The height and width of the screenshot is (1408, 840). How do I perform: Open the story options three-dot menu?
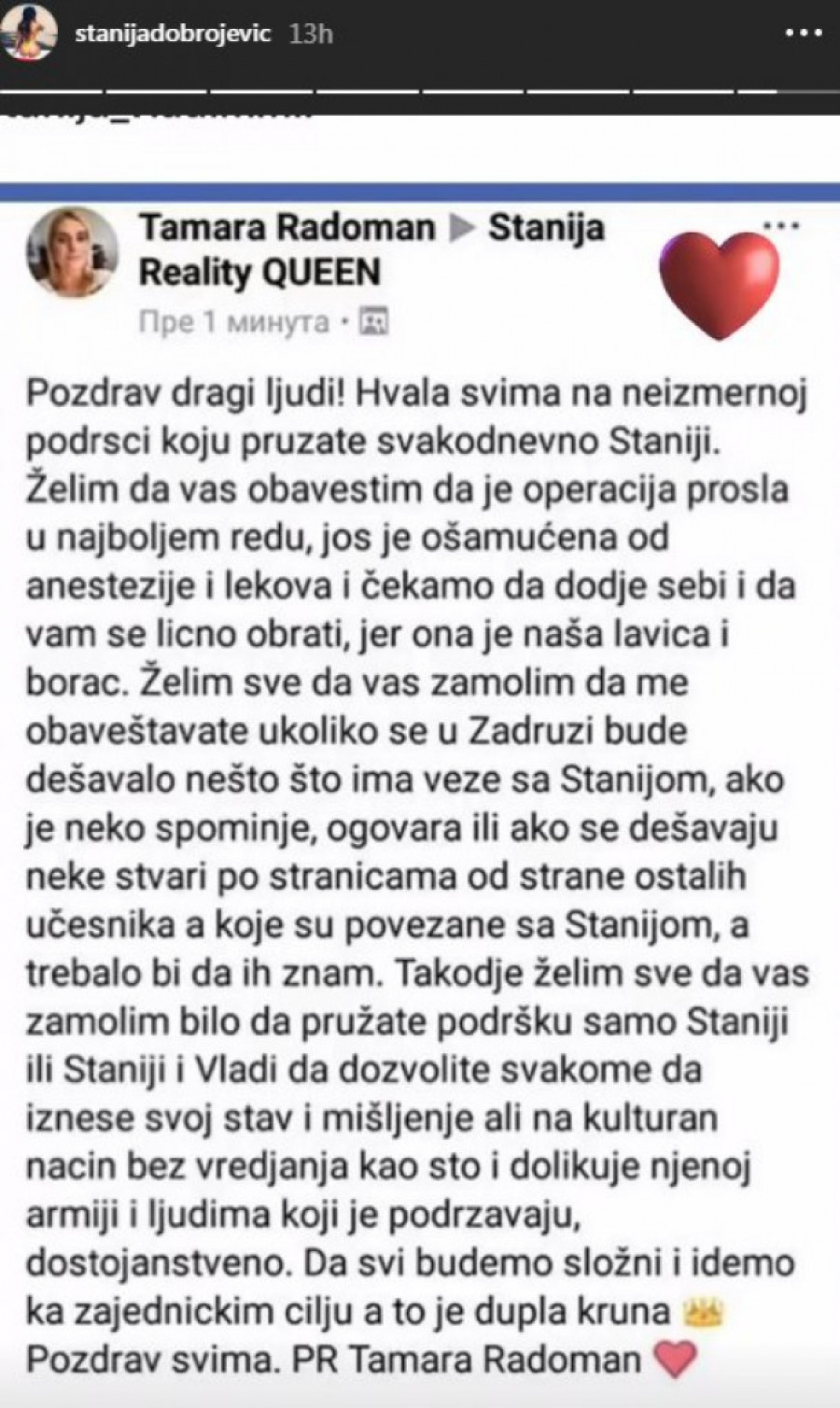tap(803, 34)
